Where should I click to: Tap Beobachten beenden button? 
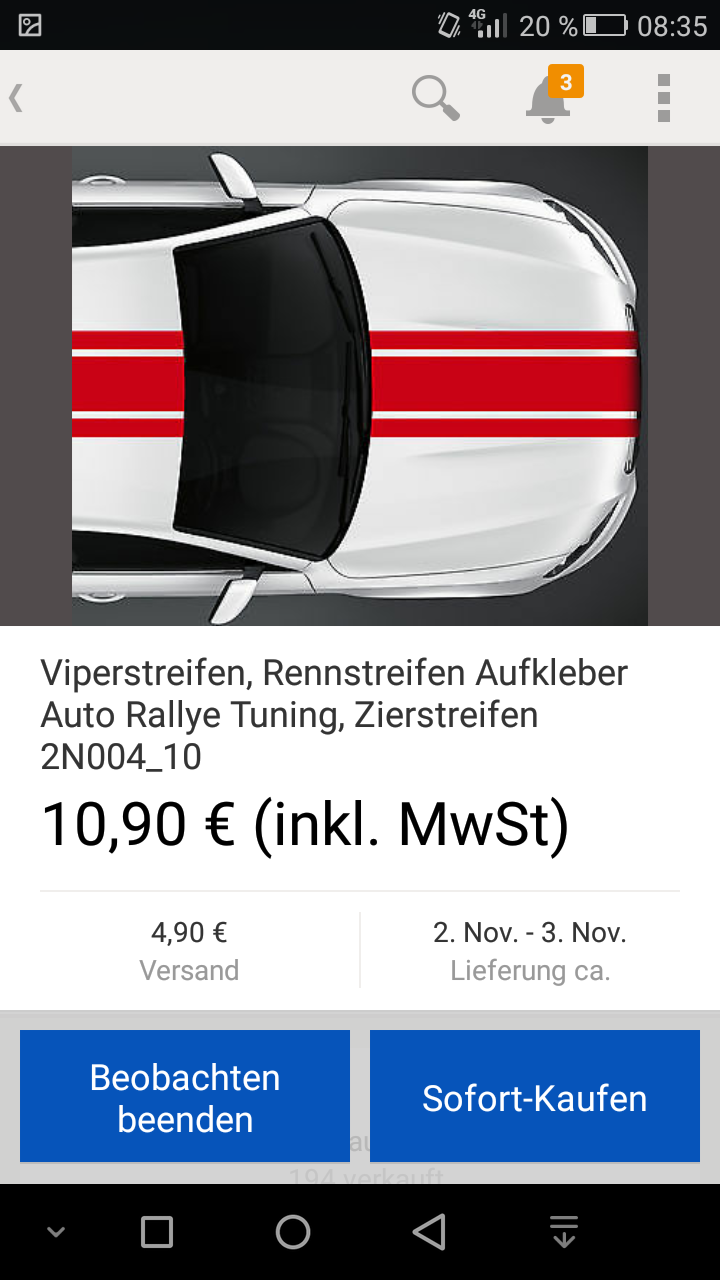coord(185,1097)
